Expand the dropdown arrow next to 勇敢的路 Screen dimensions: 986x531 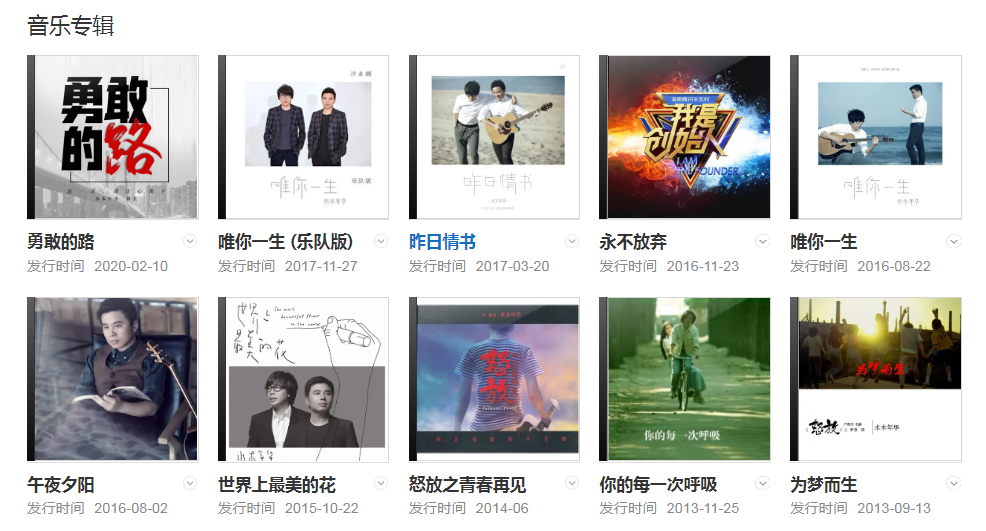pyautogui.click(x=190, y=241)
